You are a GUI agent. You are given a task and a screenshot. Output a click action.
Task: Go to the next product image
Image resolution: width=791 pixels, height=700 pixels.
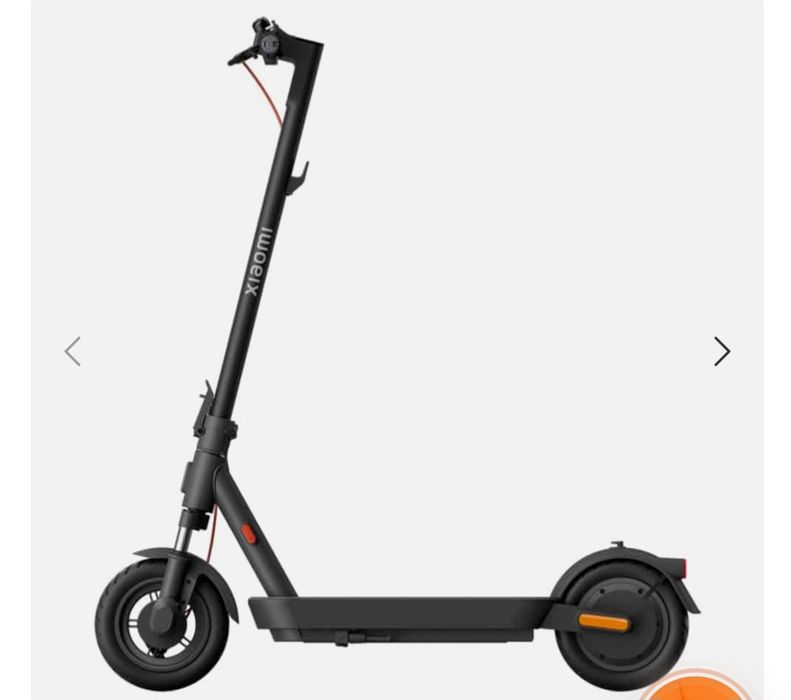722,351
